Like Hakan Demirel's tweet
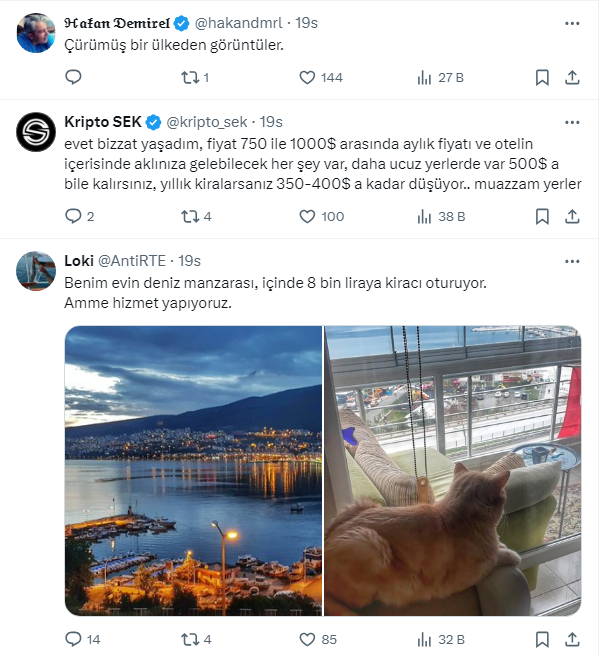 309,77
